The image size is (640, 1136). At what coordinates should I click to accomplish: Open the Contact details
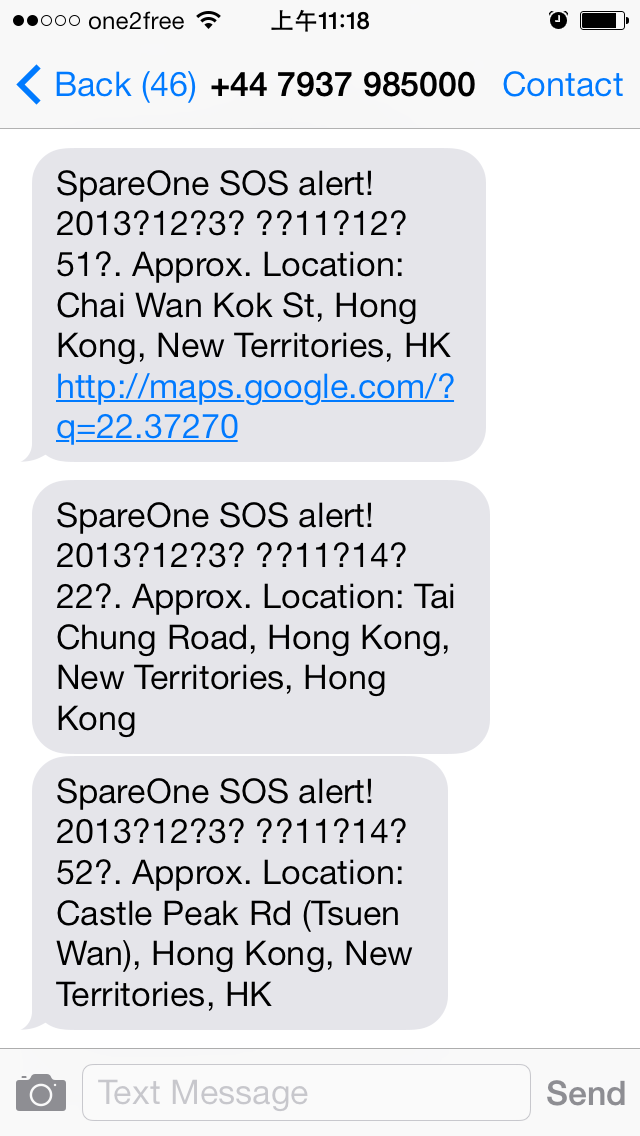click(x=562, y=85)
